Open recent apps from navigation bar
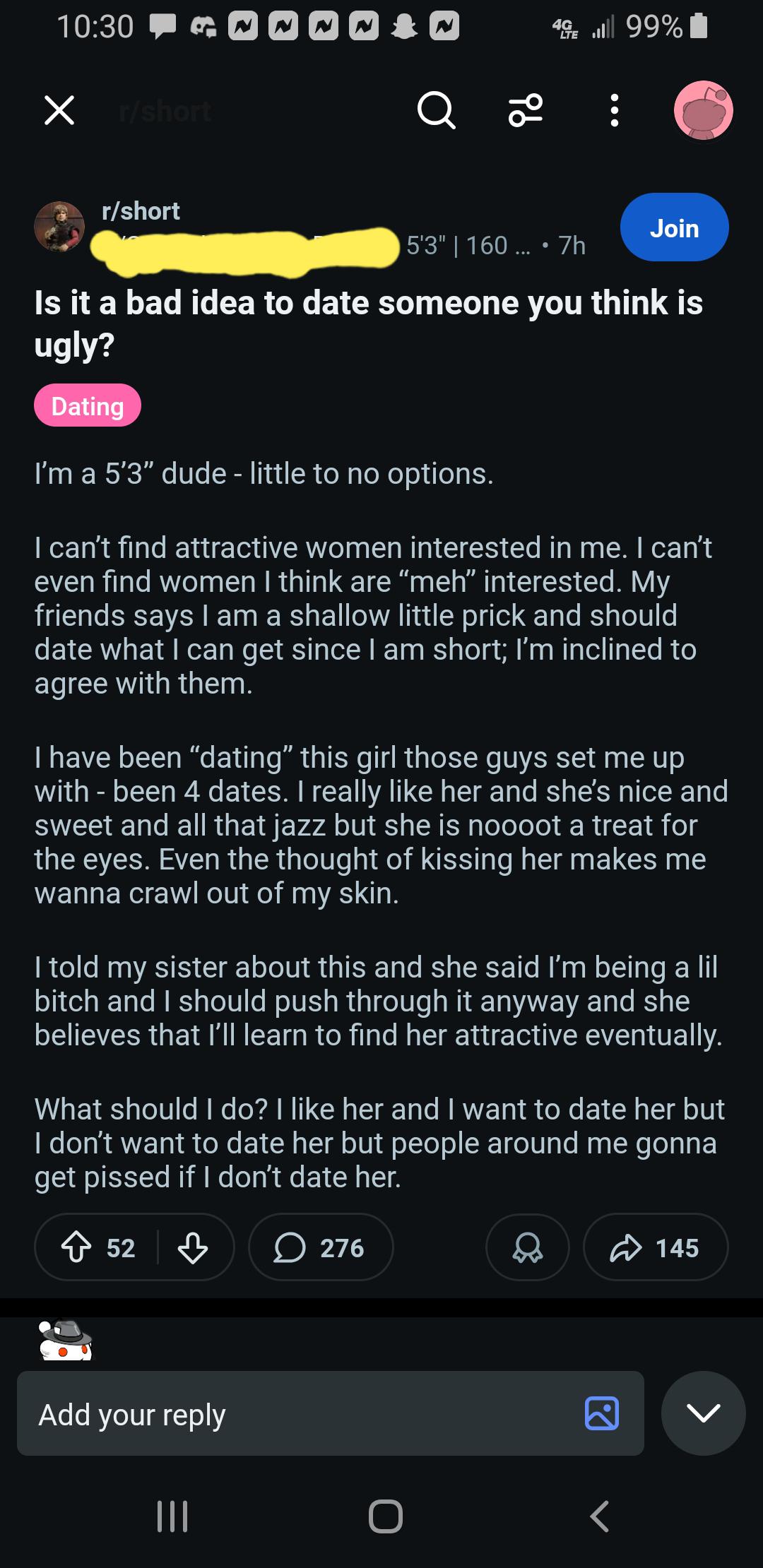This screenshot has height=1568, width=763. click(172, 1516)
